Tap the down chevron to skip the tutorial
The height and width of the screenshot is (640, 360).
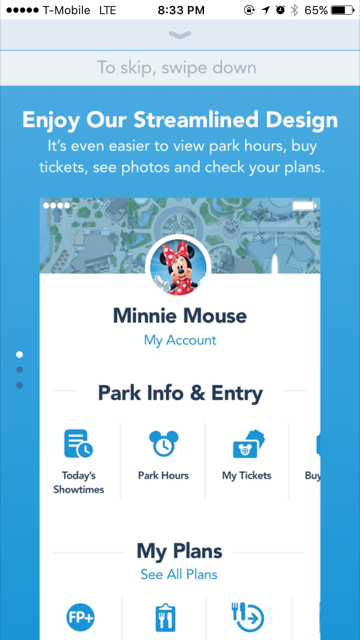(x=180, y=36)
